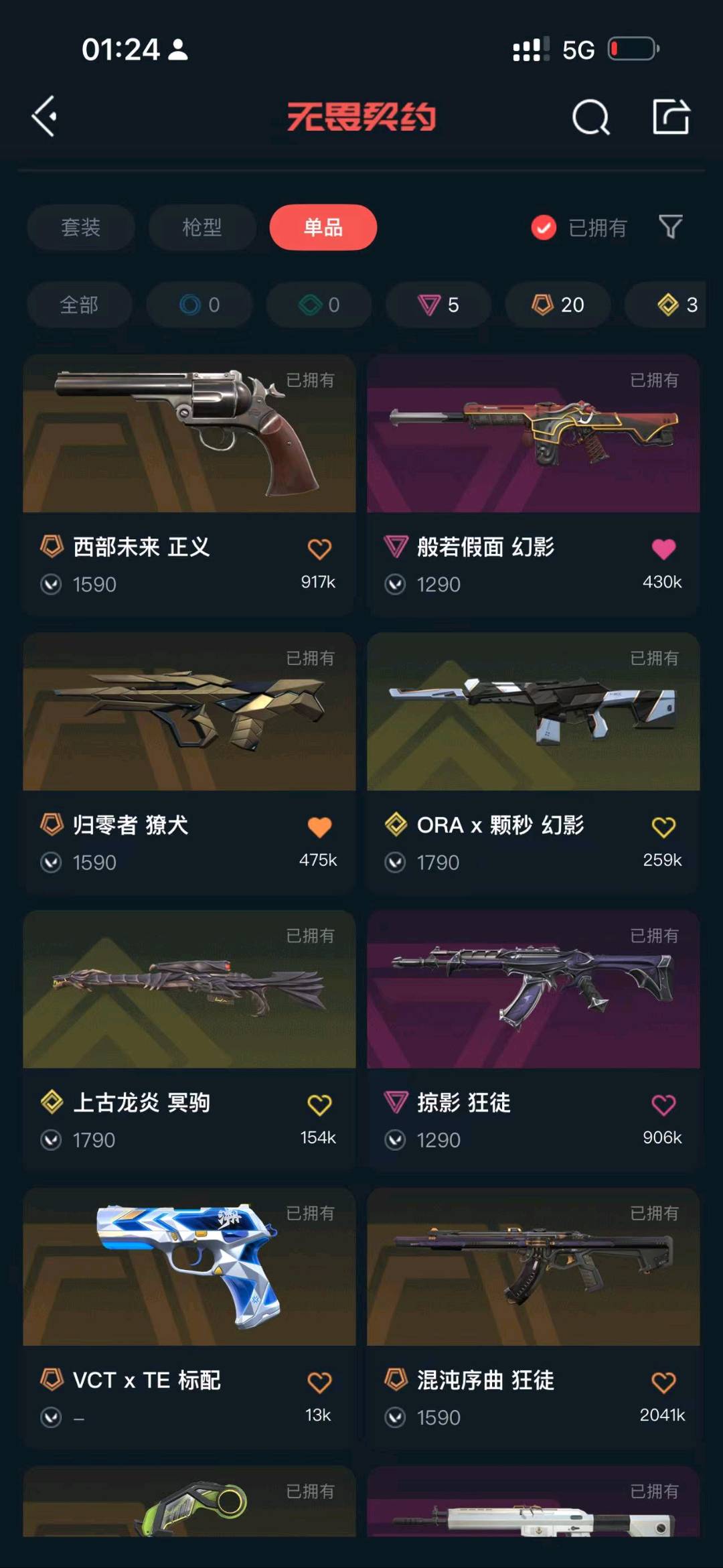Like the 混沌序曲 狂徒 skin
Image resolution: width=723 pixels, height=1568 pixels.
(x=663, y=1382)
